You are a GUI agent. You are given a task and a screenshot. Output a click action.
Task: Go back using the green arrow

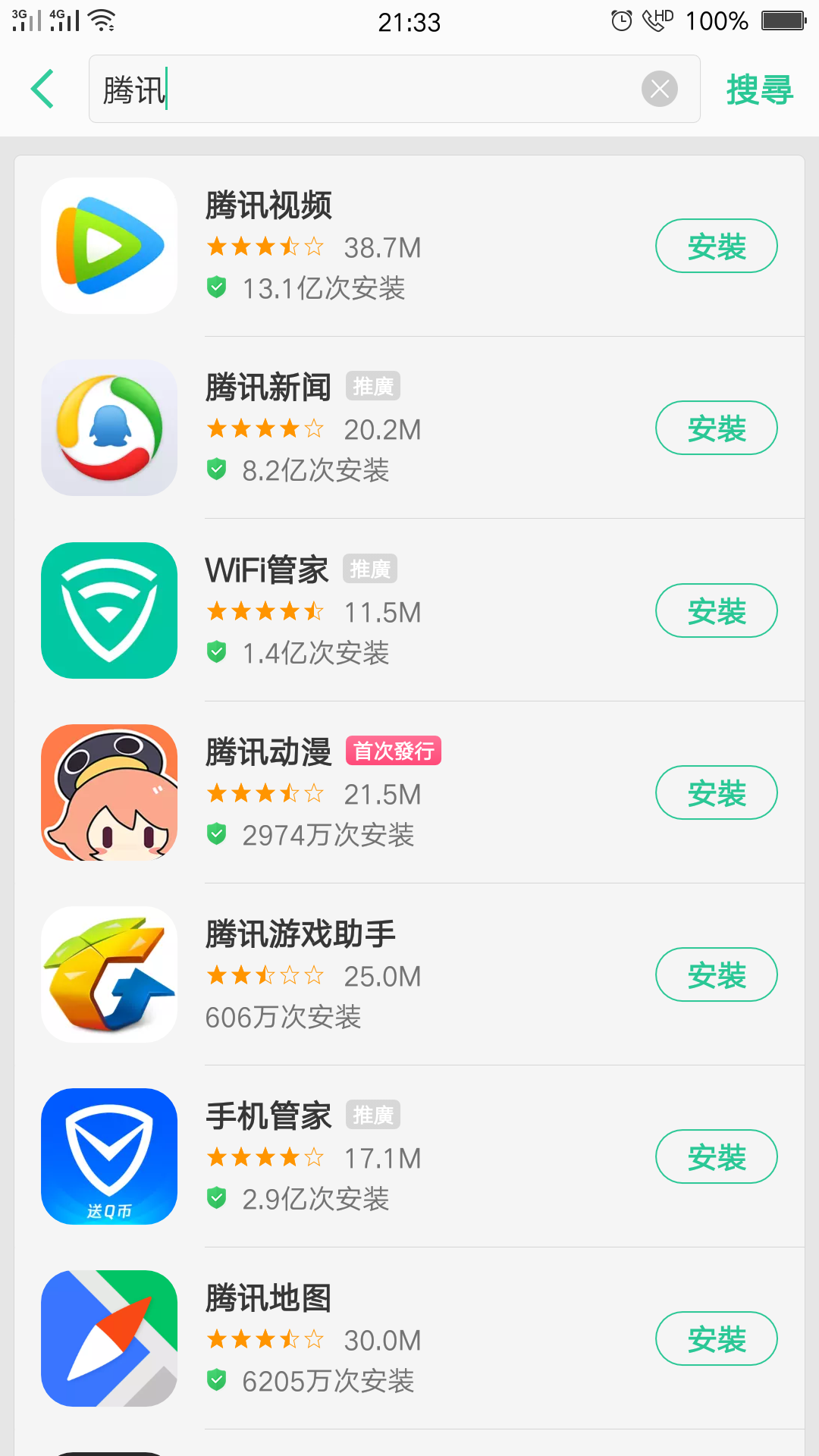(42, 89)
